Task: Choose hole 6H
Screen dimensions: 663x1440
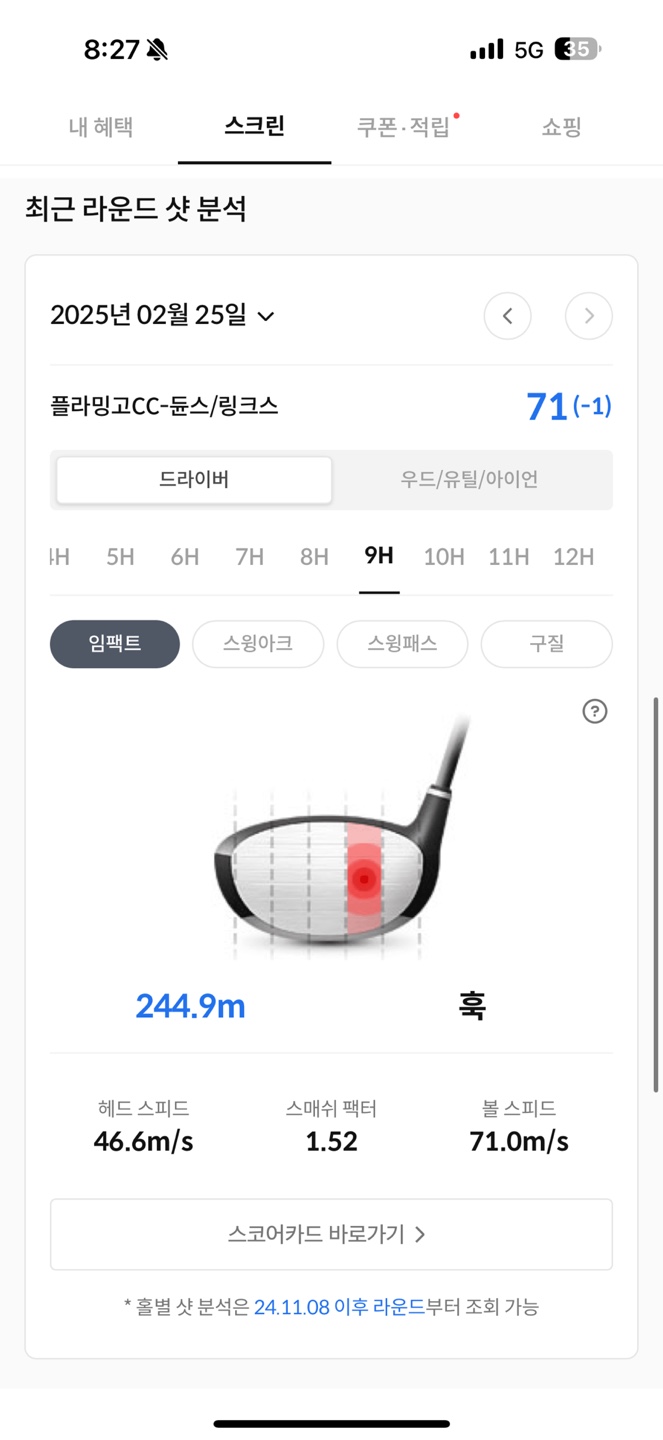Action: [185, 557]
